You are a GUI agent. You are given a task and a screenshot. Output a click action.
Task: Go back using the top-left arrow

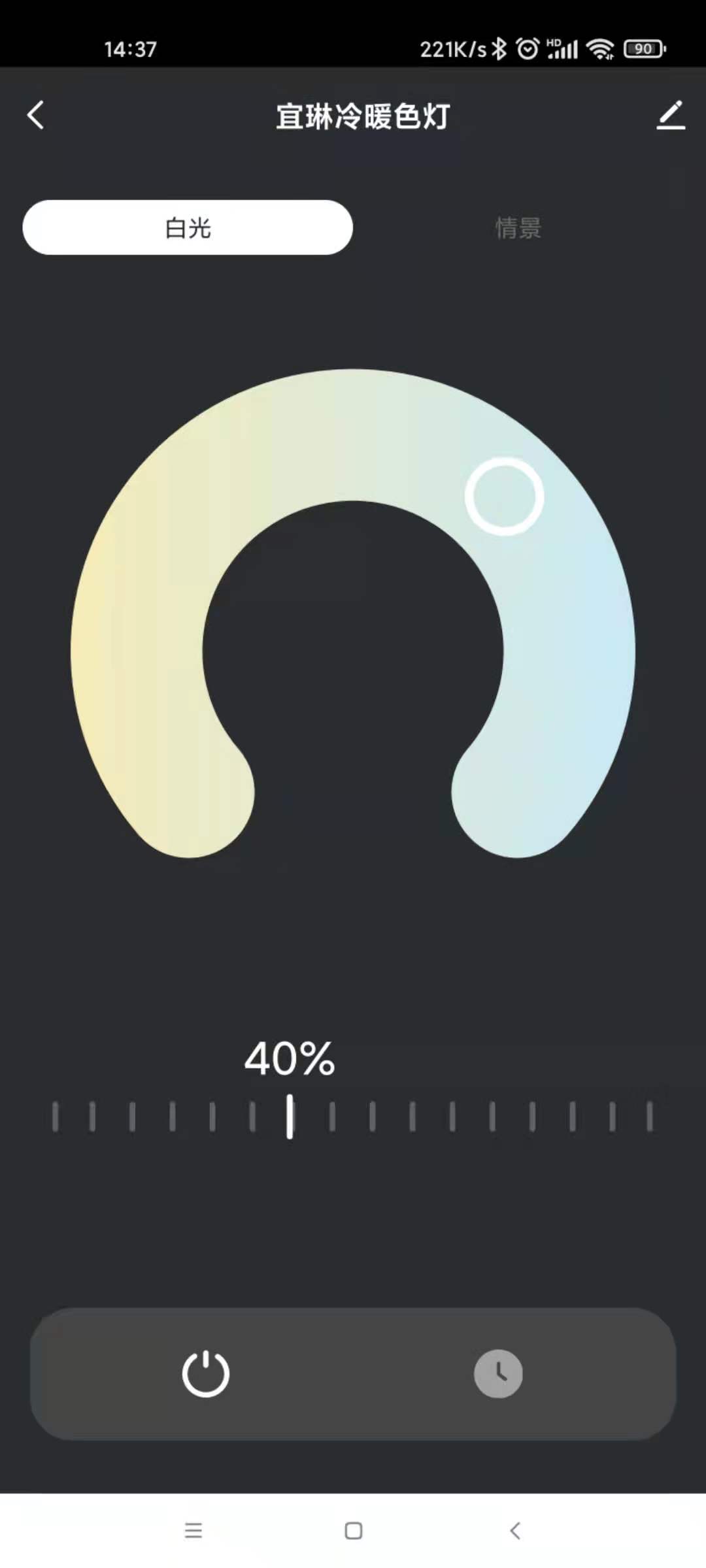click(36, 116)
